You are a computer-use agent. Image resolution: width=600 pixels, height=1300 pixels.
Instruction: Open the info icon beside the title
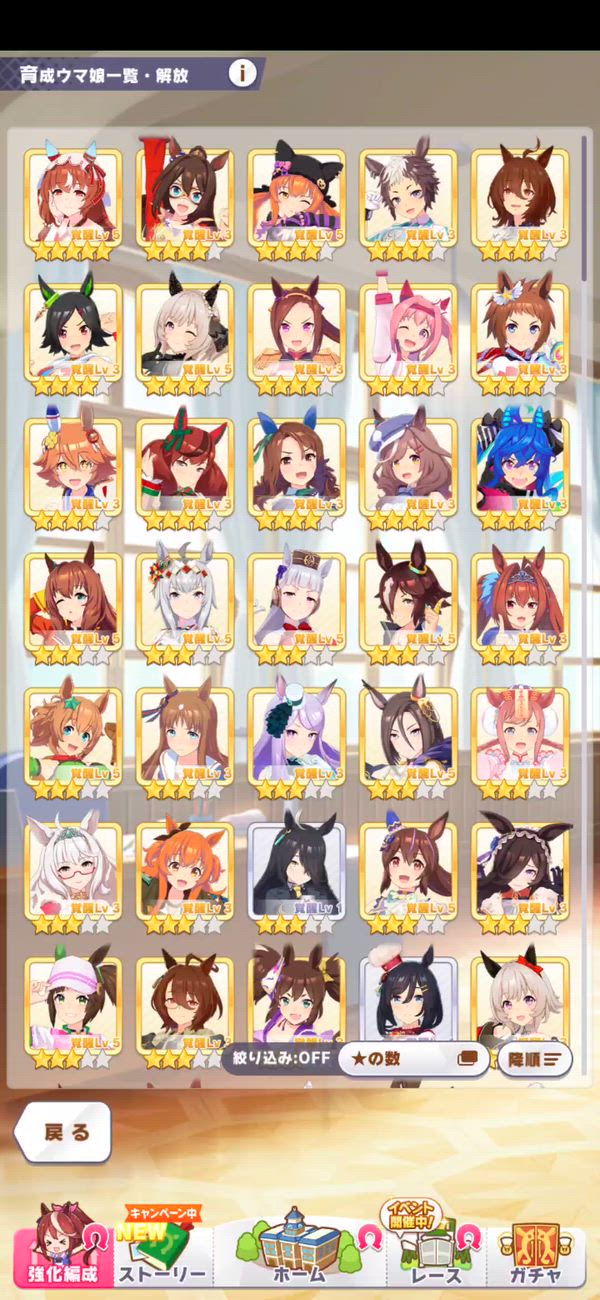243,73
